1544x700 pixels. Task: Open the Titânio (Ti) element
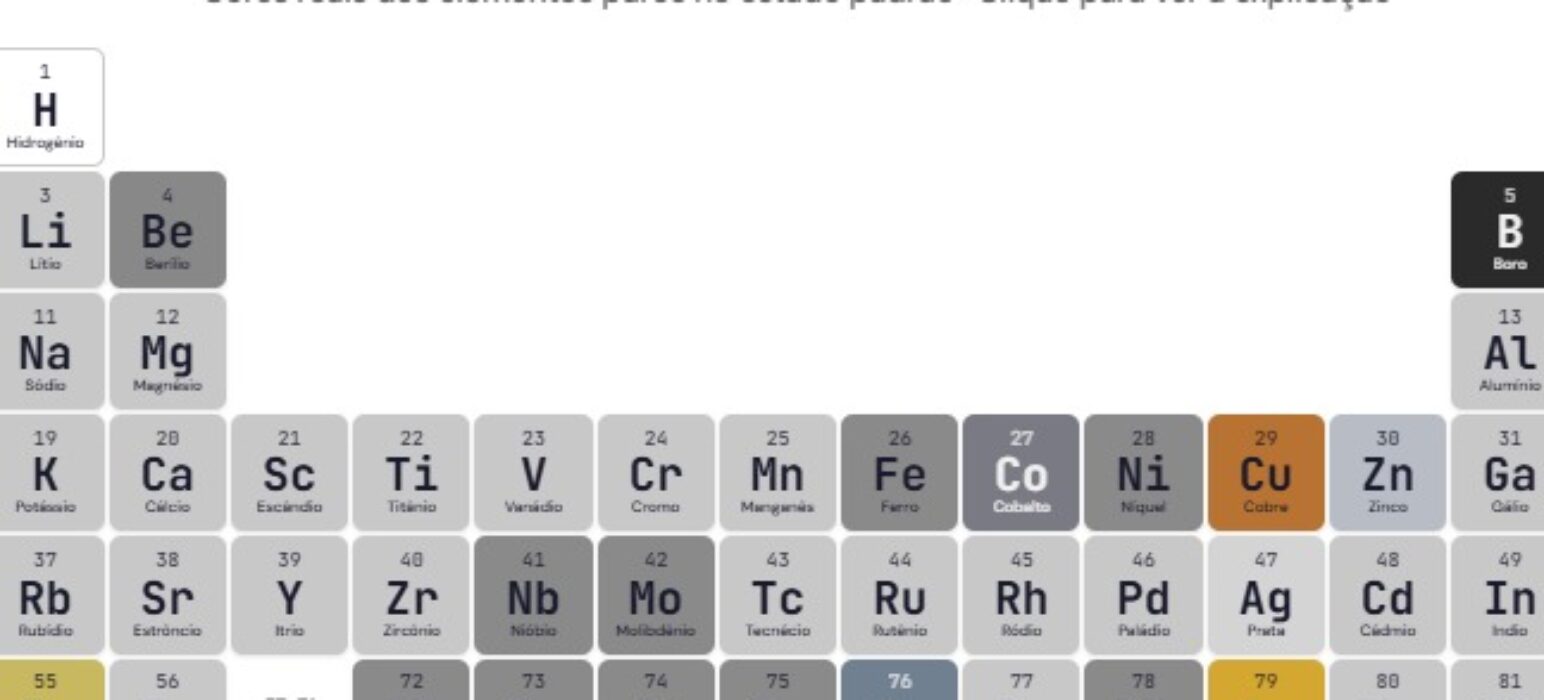click(x=411, y=473)
